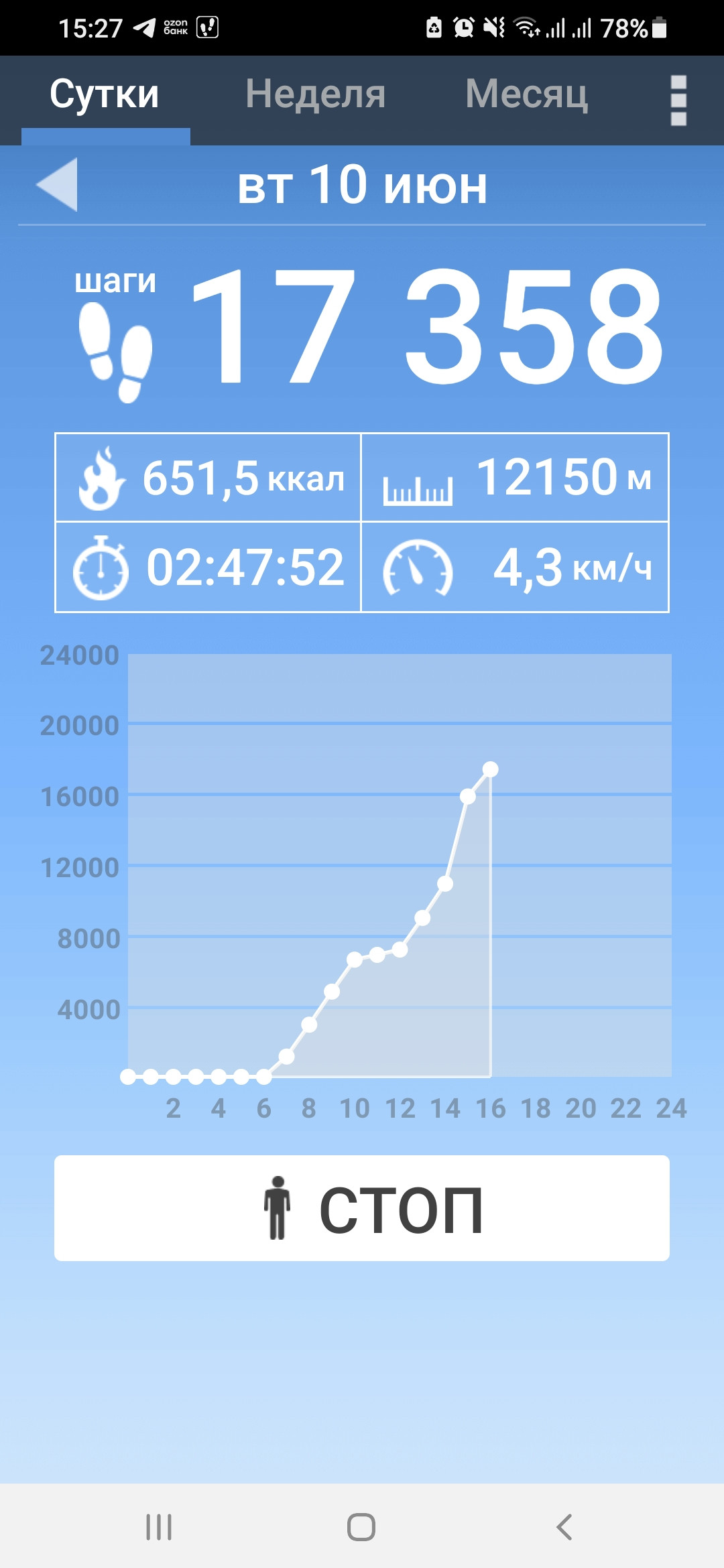724x1568 pixels.
Task: Switch to the Месяц tab
Action: point(526,94)
